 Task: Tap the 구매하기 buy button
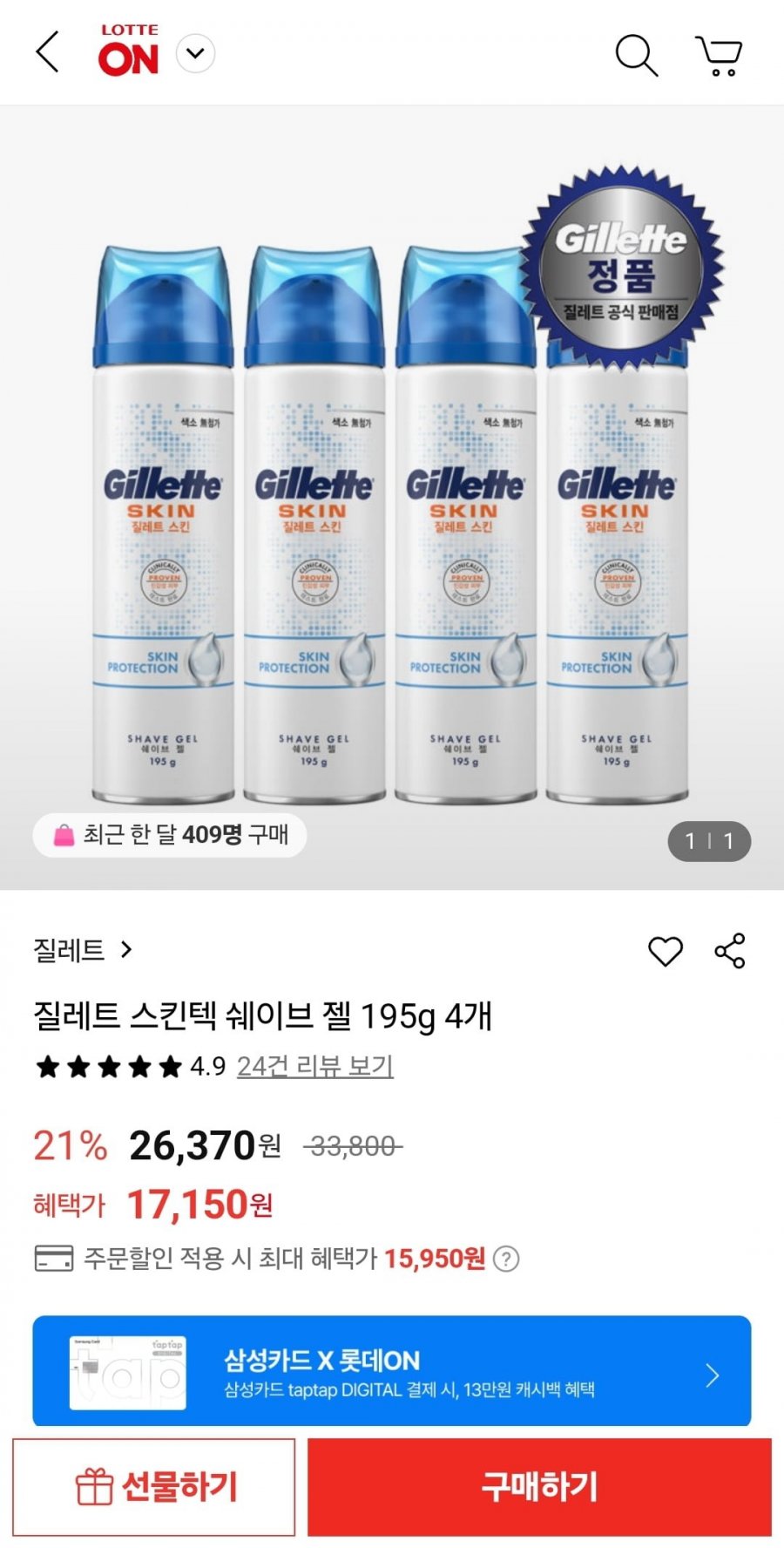[x=539, y=1487]
